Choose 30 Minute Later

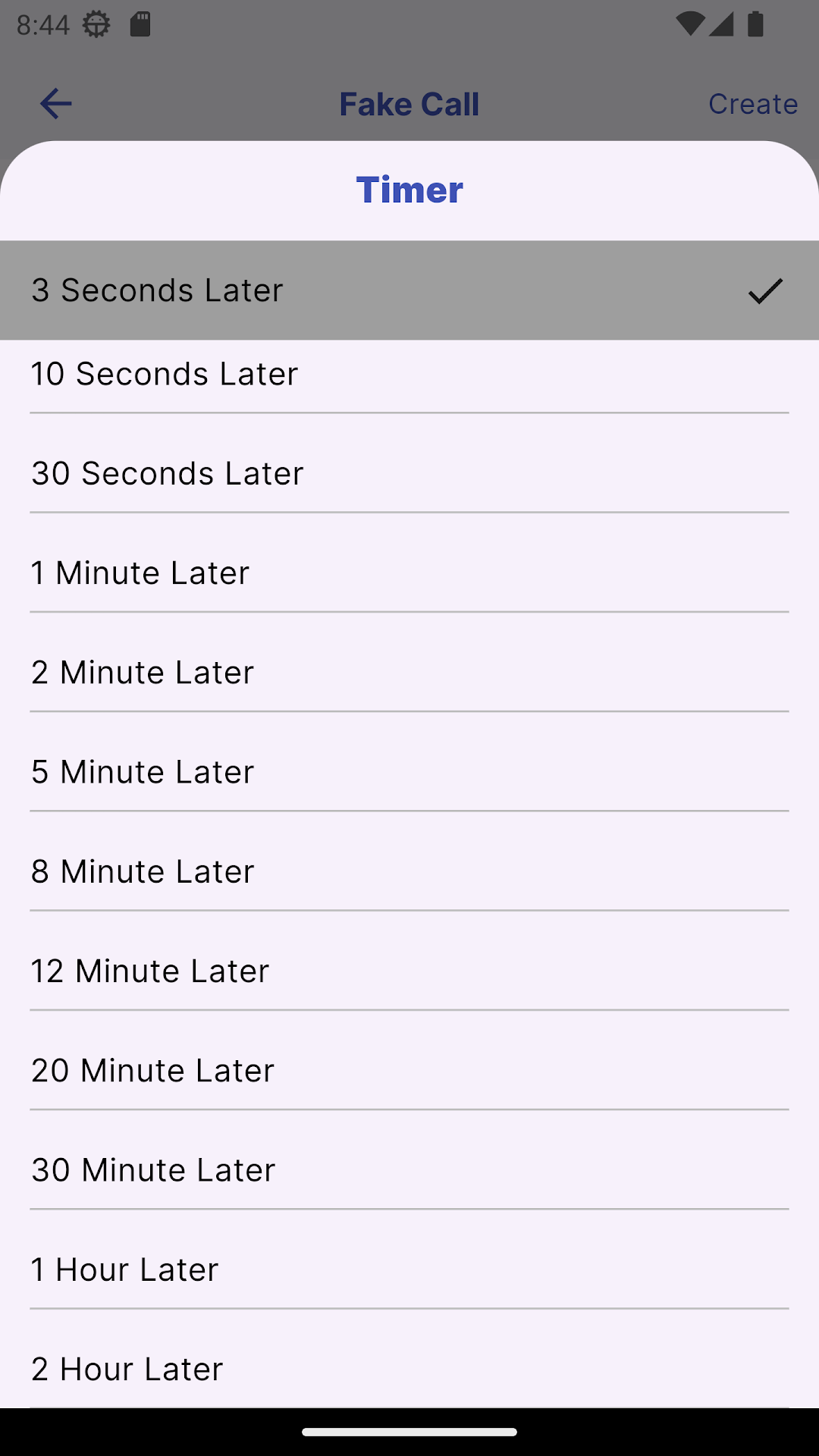click(409, 1159)
